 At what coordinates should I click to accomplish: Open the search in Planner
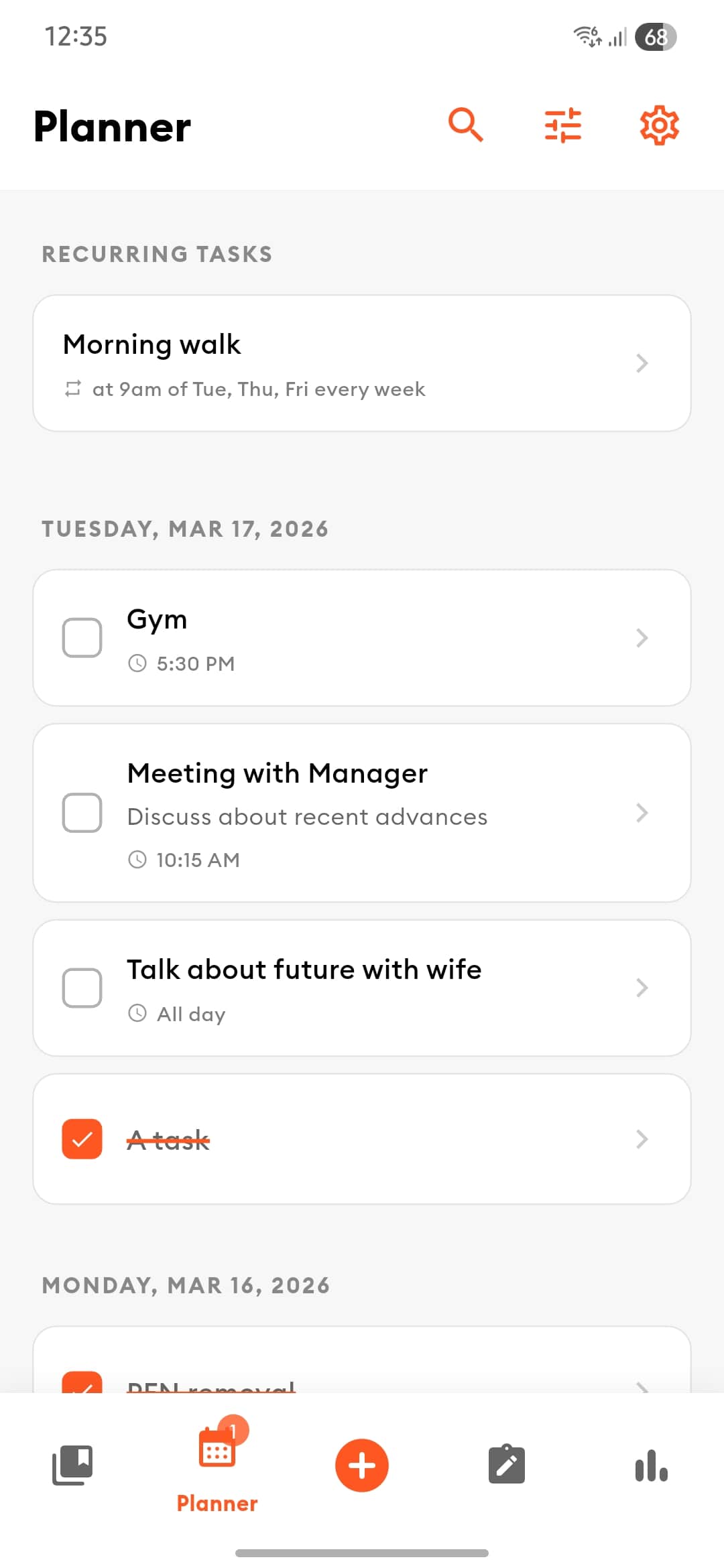pos(467,125)
